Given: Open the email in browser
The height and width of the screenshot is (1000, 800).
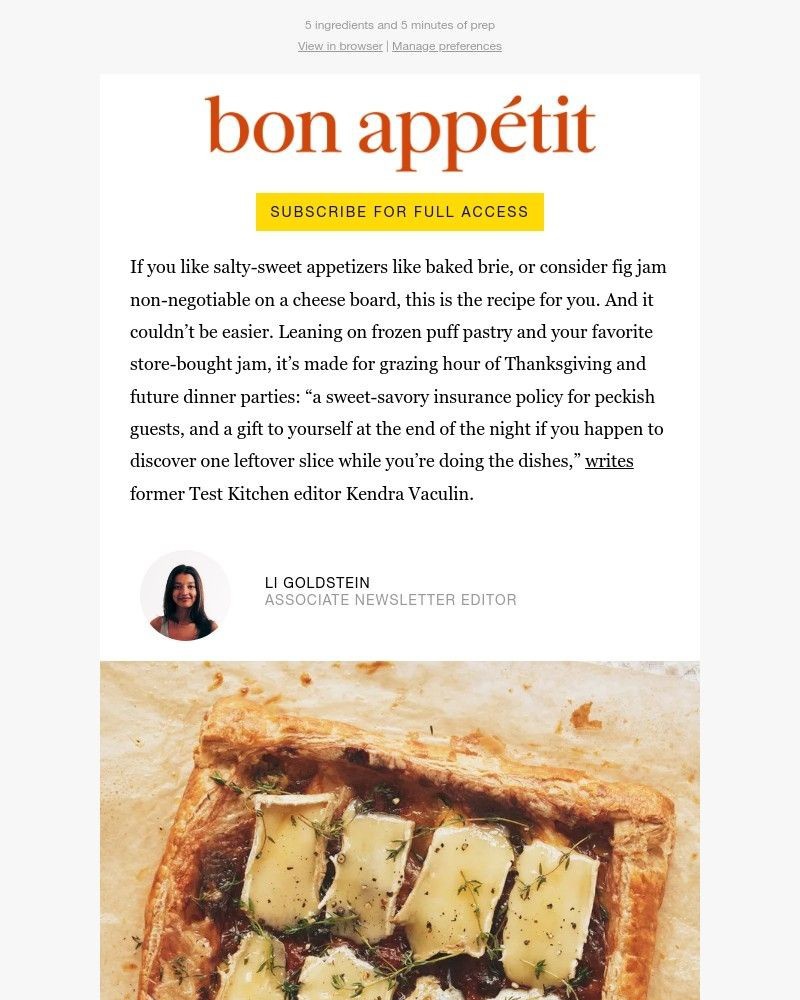Looking at the screenshot, I should [340, 46].
